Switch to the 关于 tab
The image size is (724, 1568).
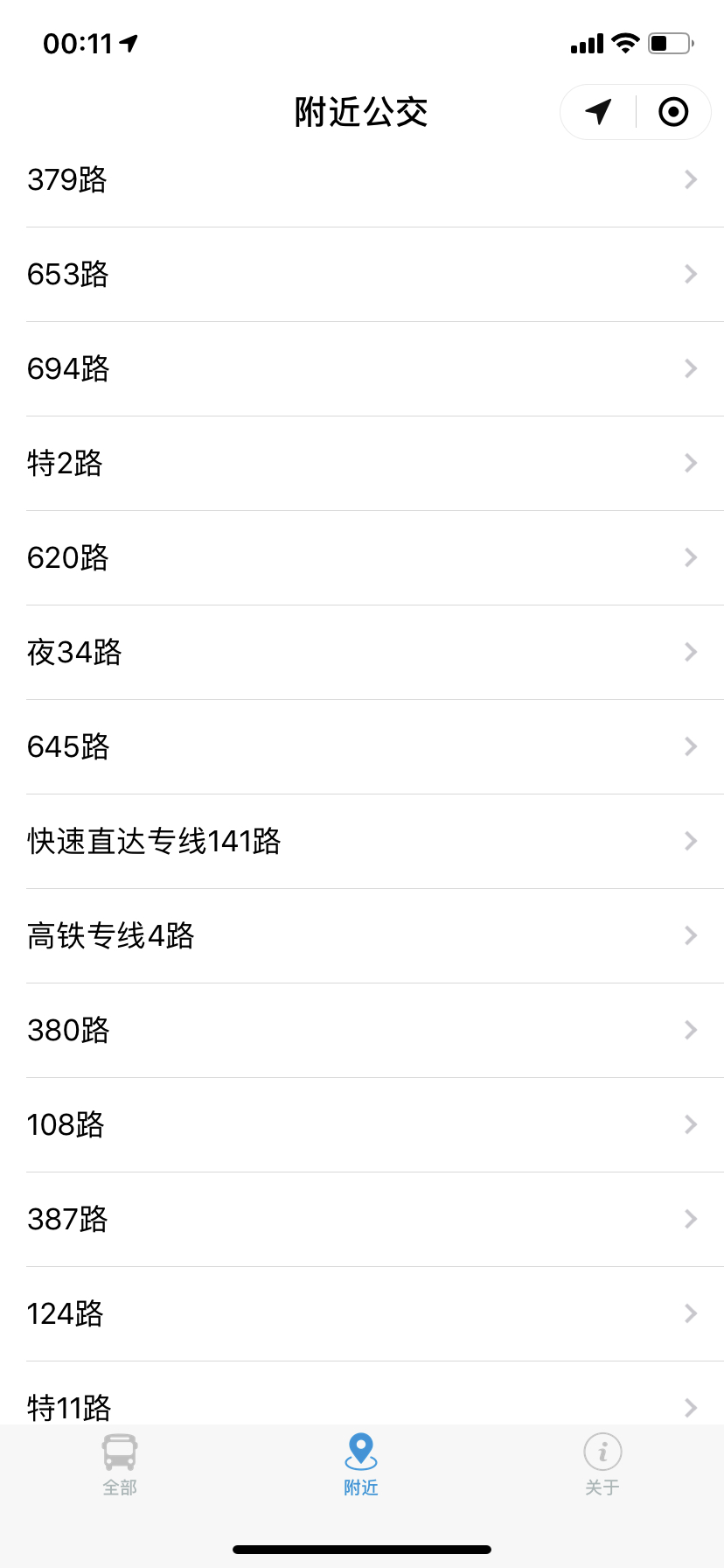(x=602, y=1465)
